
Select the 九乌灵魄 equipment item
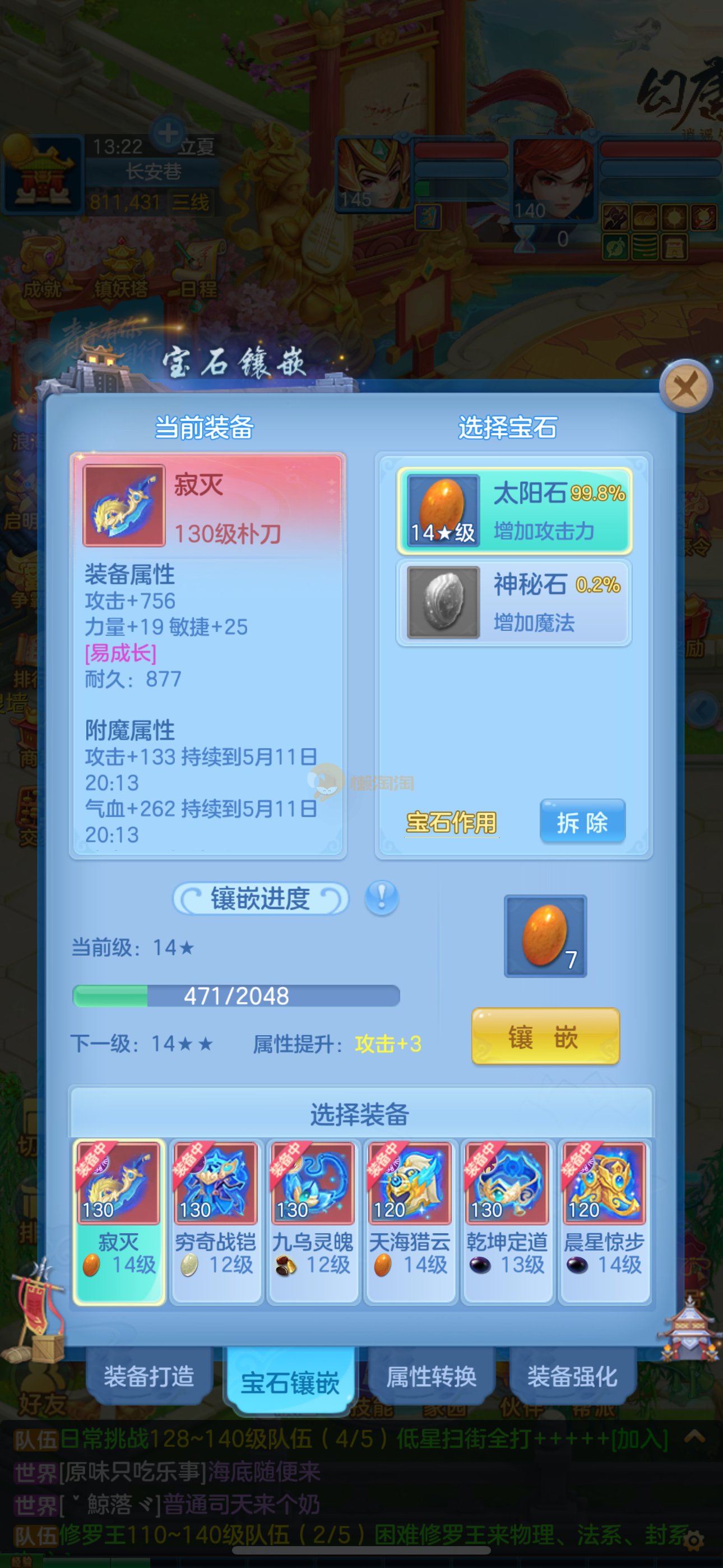(313, 1221)
